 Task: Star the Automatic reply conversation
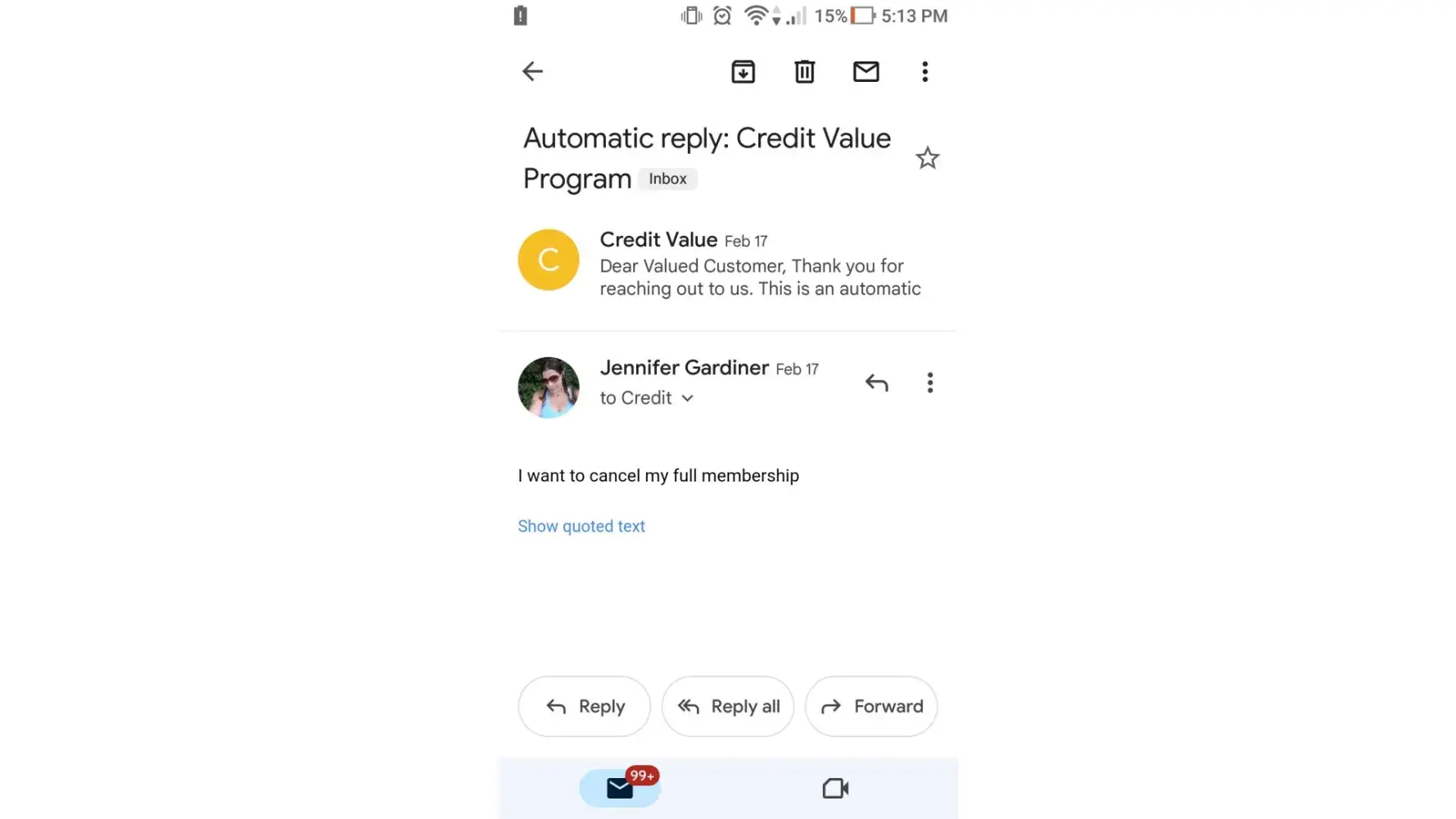(x=927, y=158)
